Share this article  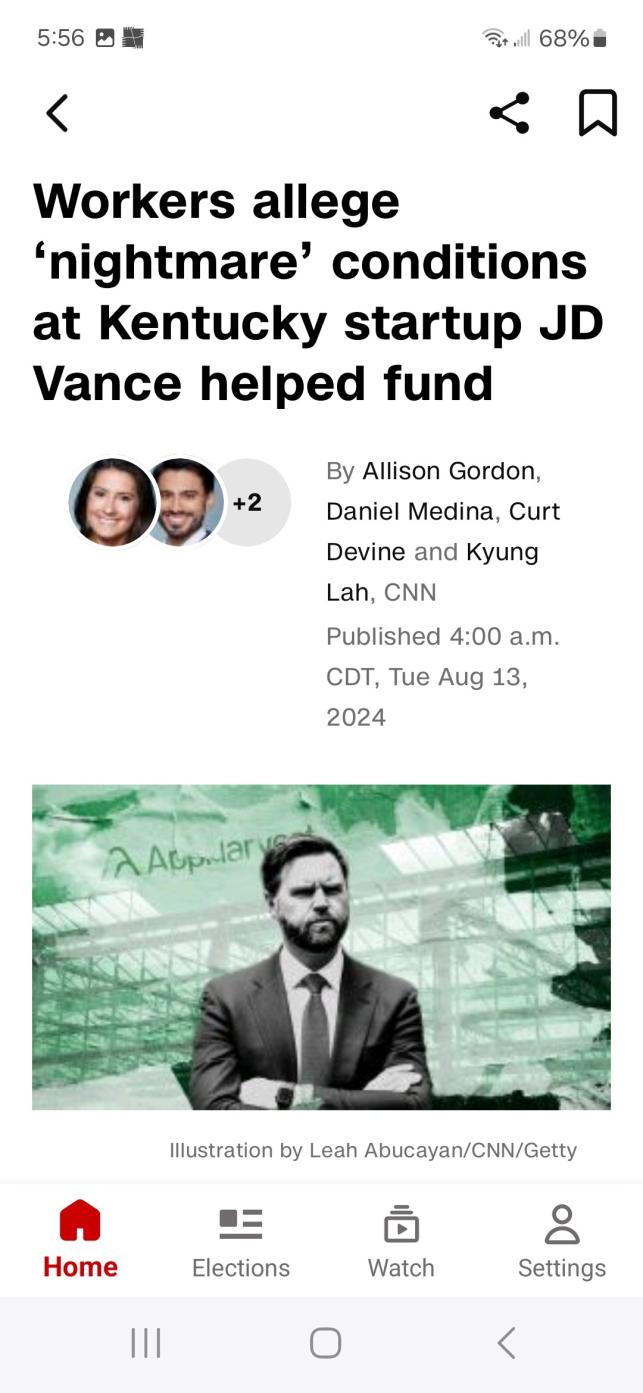(509, 113)
